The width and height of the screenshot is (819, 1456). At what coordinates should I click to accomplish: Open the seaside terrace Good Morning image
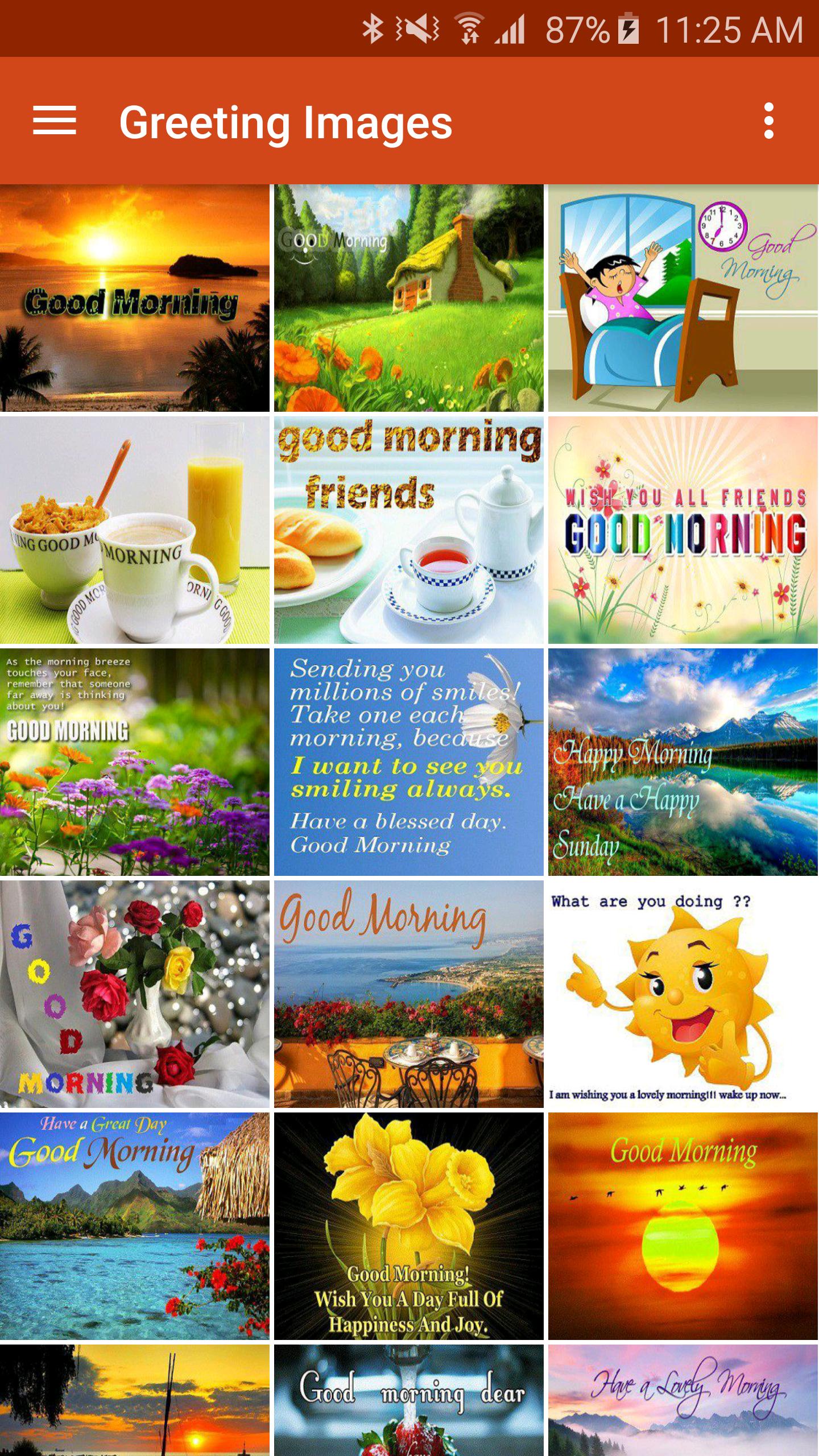408,994
